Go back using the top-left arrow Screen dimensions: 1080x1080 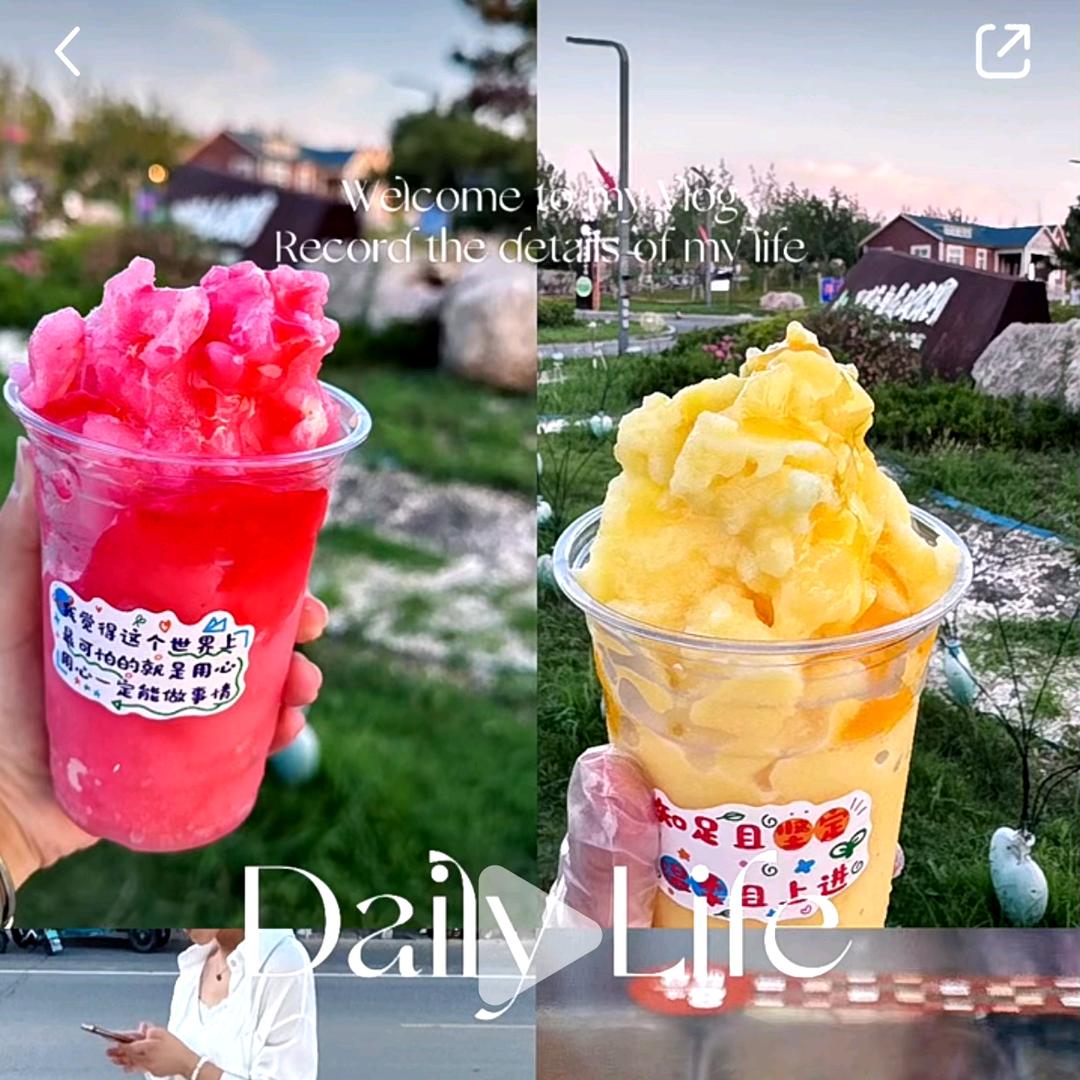point(67,52)
